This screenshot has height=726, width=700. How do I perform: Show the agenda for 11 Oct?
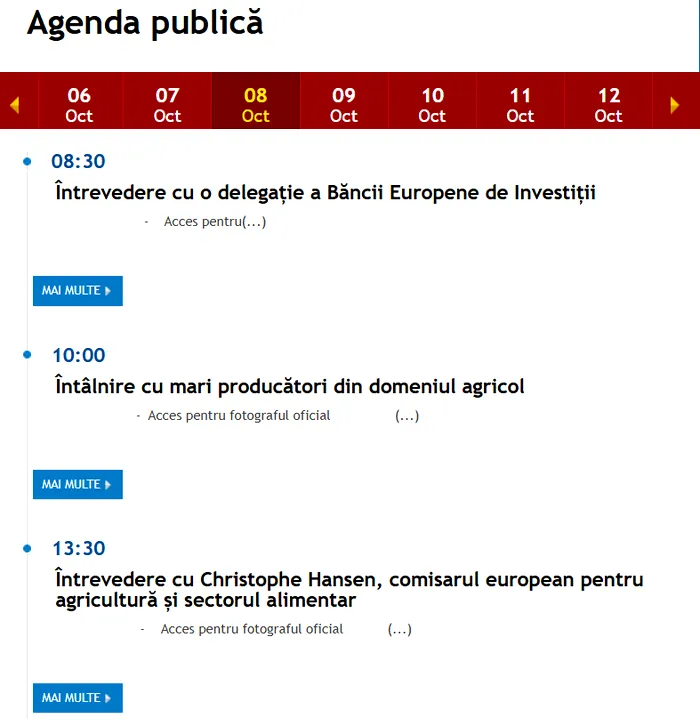pos(520,104)
